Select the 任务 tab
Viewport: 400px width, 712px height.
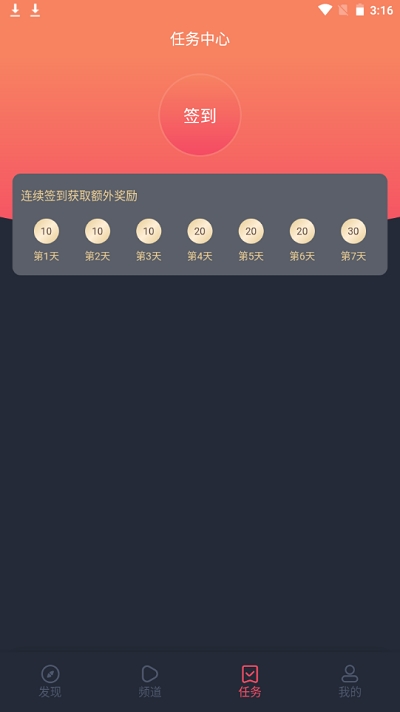click(250, 682)
